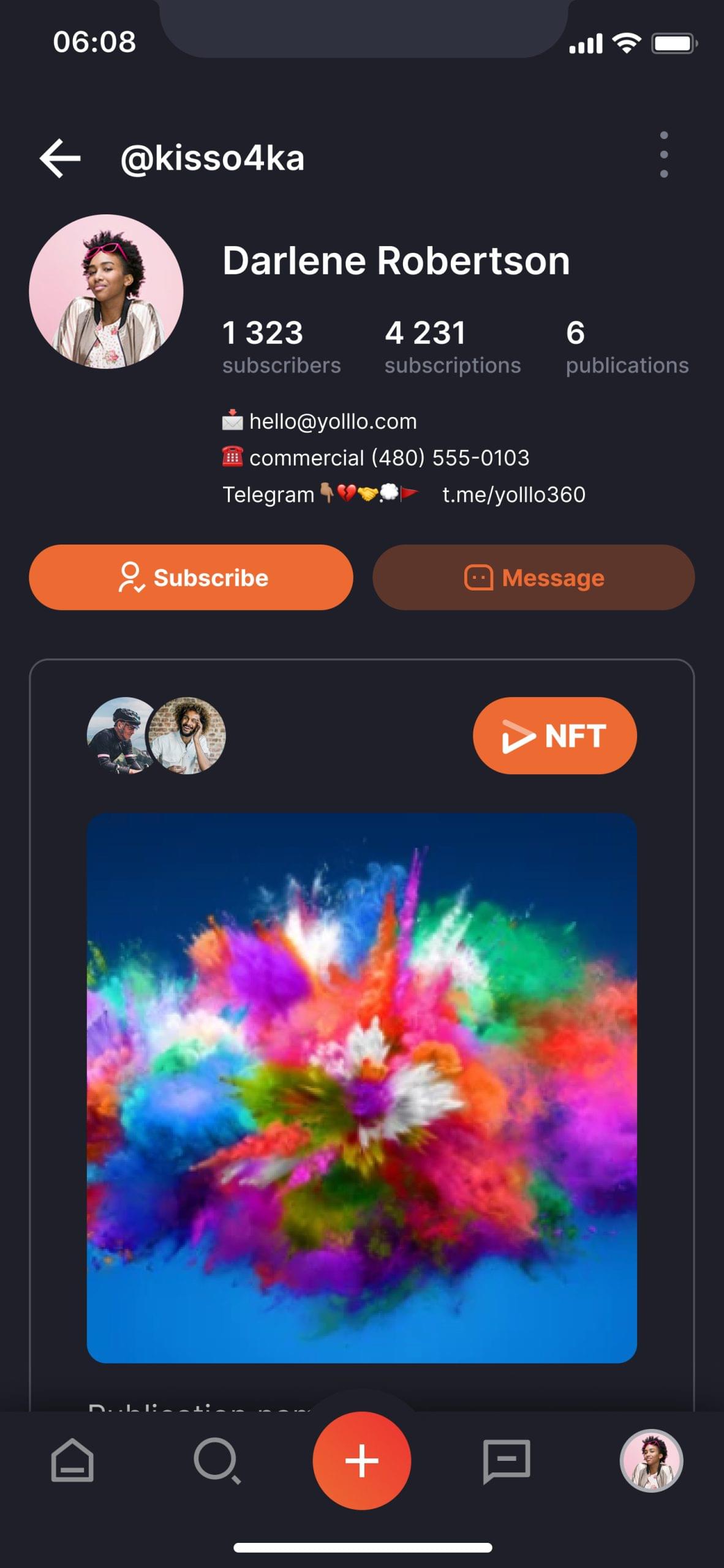Open the colorful explosion publication image
This screenshot has width=724, height=1568.
(x=361, y=1088)
